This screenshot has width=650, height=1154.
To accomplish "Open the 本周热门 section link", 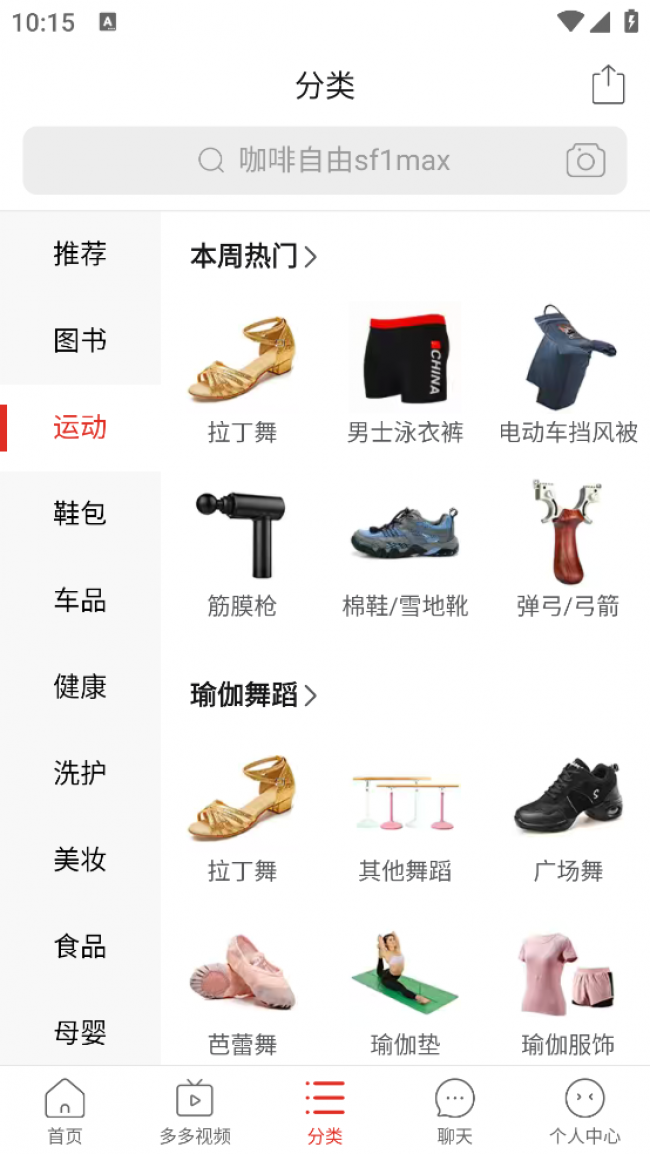I will coord(254,257).
